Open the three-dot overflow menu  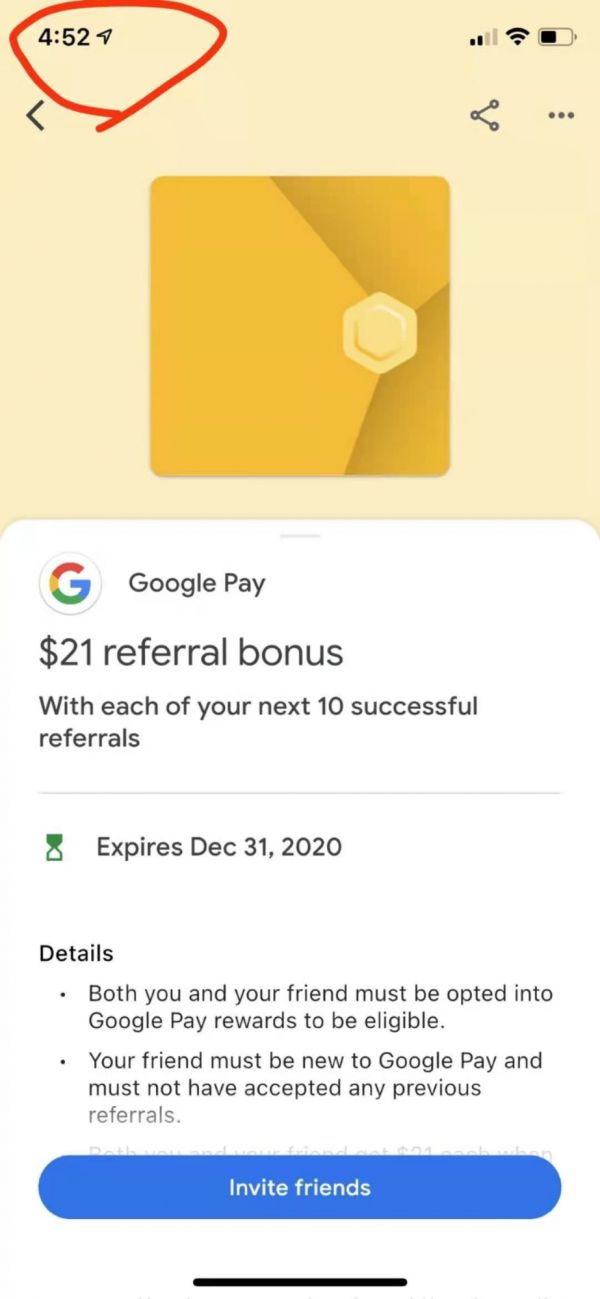point(561,116)
